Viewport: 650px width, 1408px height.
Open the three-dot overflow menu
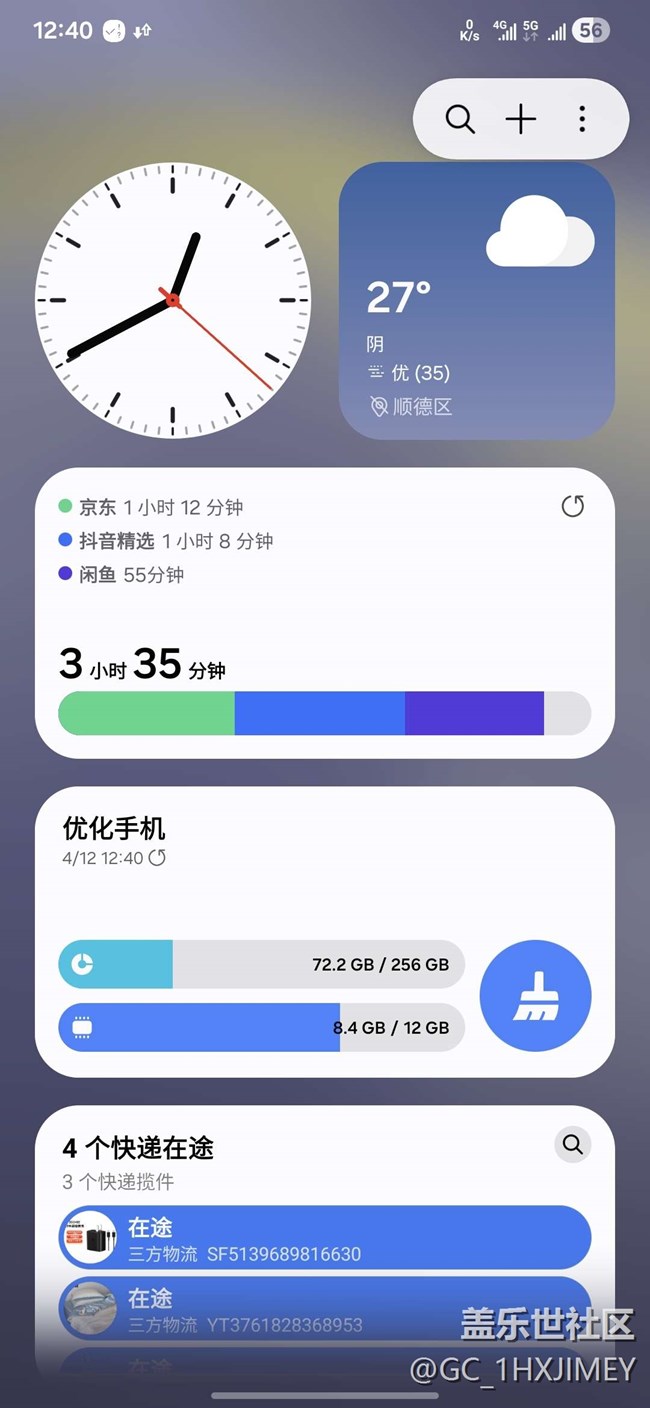click(x=582, y=119)
